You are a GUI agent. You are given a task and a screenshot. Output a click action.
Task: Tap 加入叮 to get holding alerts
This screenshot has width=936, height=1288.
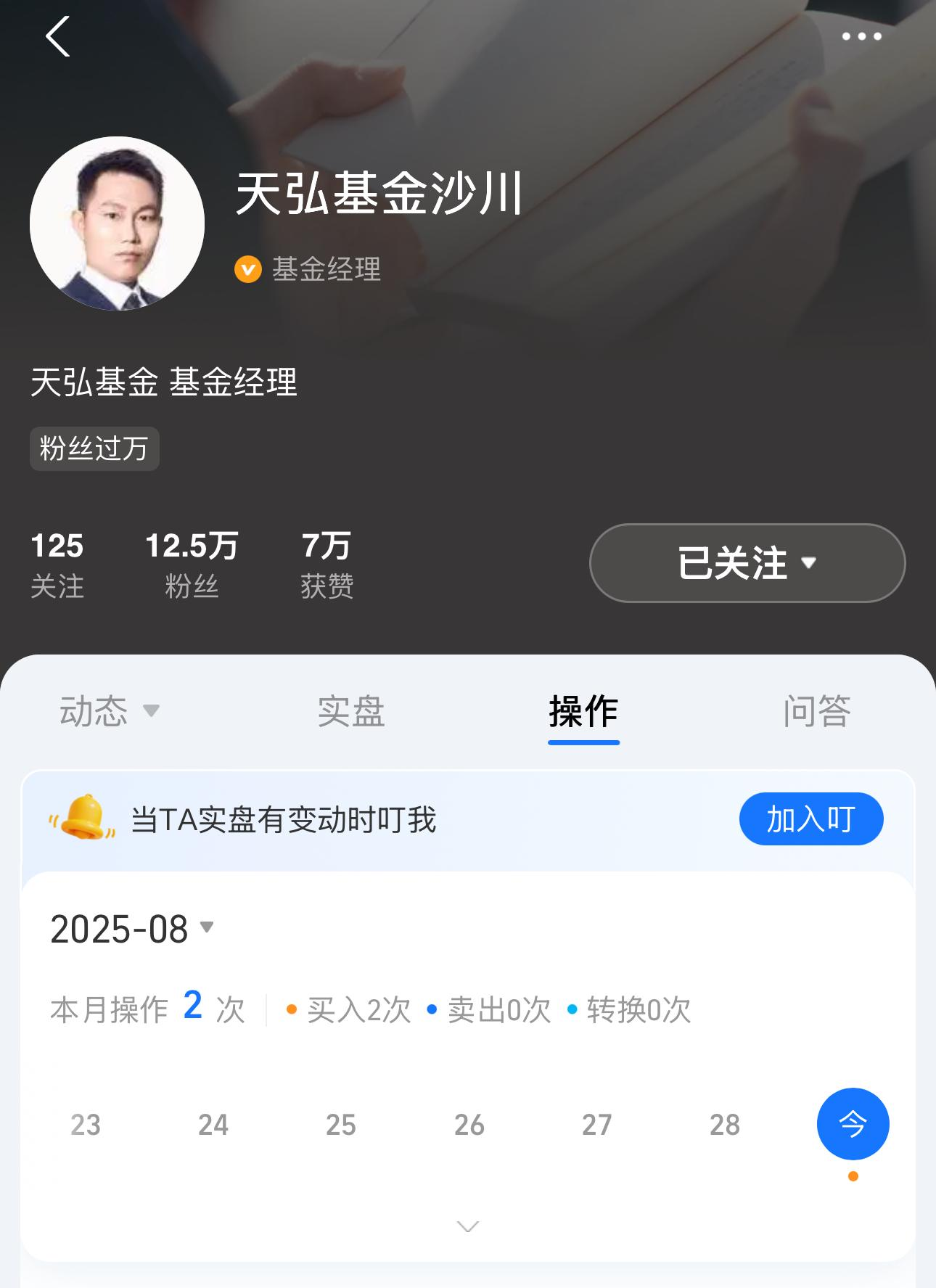810,819
